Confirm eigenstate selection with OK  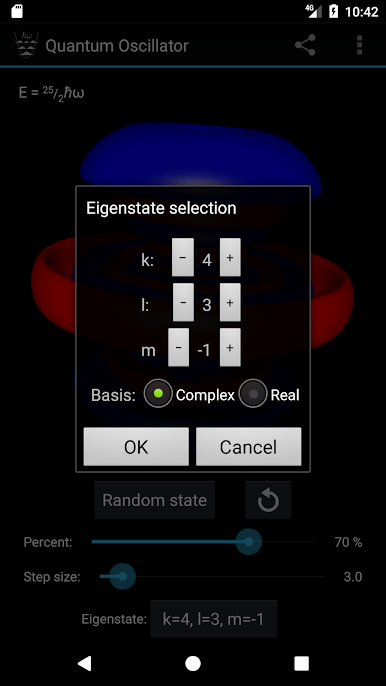click(x=136, y=447)
